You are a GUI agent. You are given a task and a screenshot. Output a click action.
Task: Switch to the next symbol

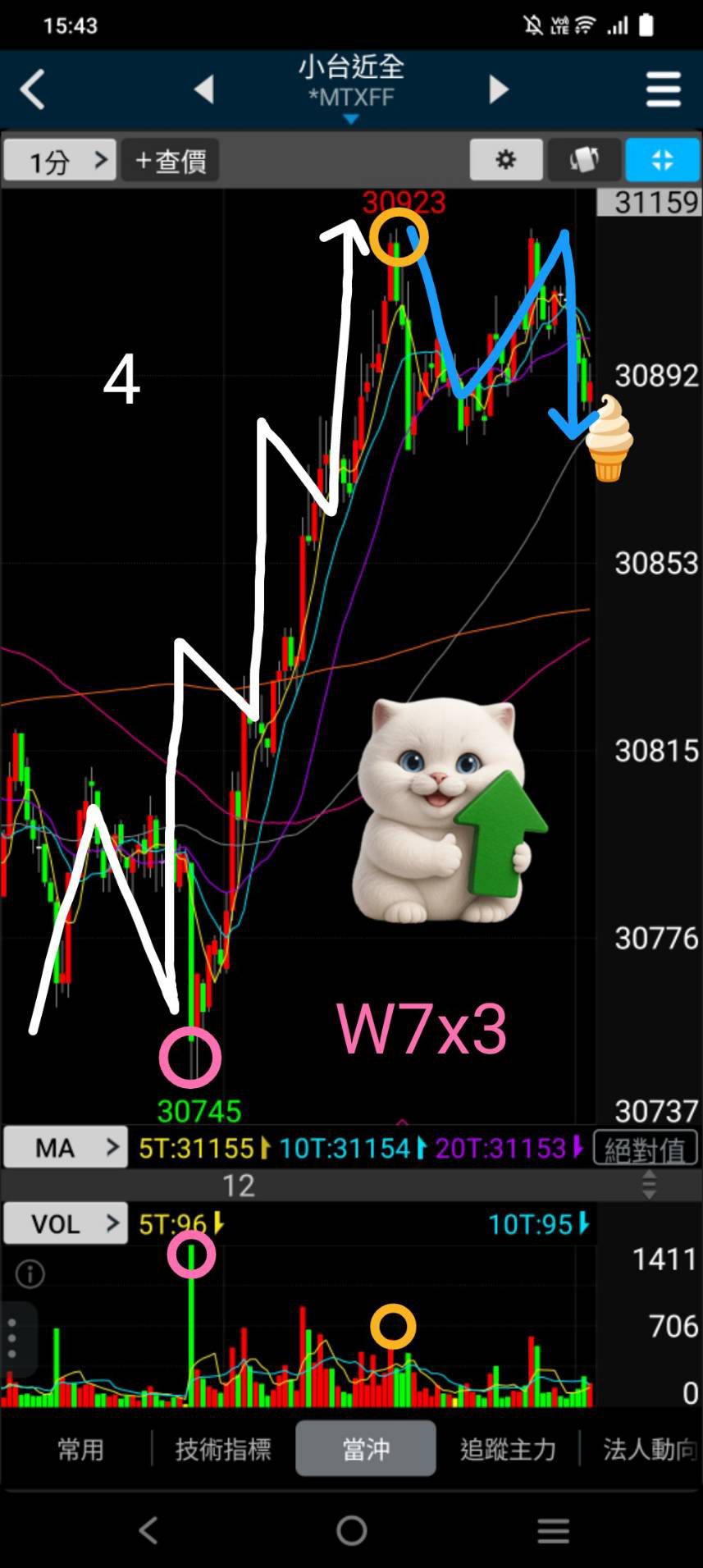click(498, 89)
